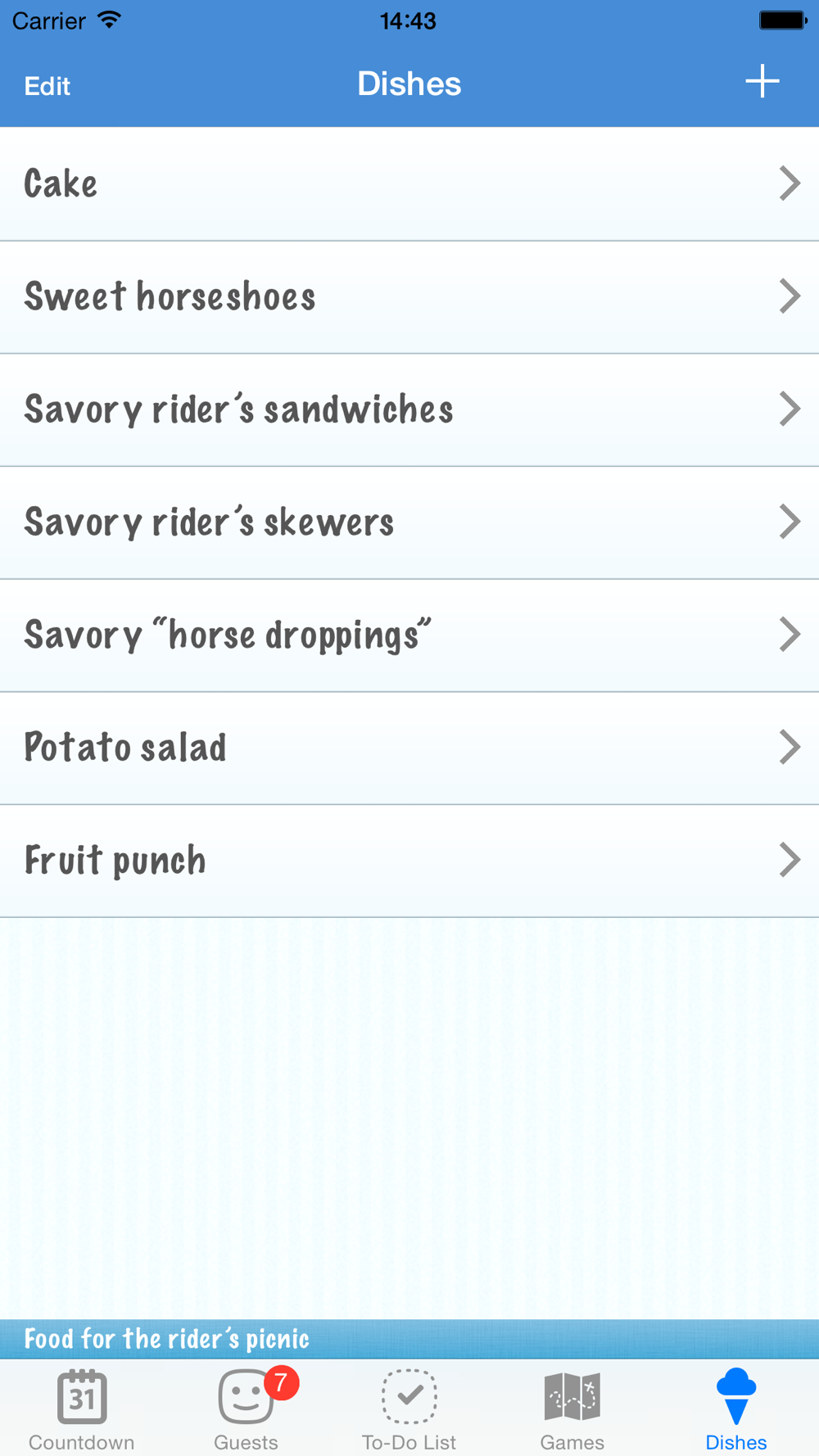Open the To-Do List tab
819x1456 pixels.
[x=409, y=1409]
